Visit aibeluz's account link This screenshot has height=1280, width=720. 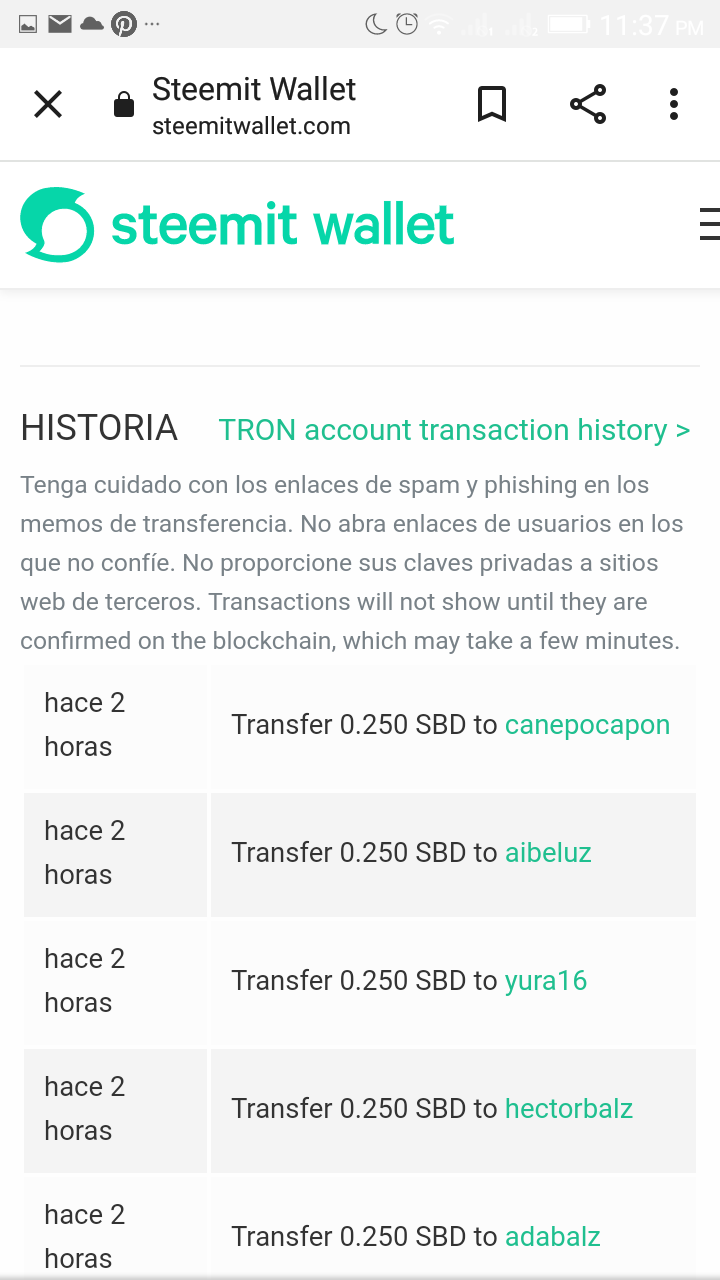[x=548, y=853]
